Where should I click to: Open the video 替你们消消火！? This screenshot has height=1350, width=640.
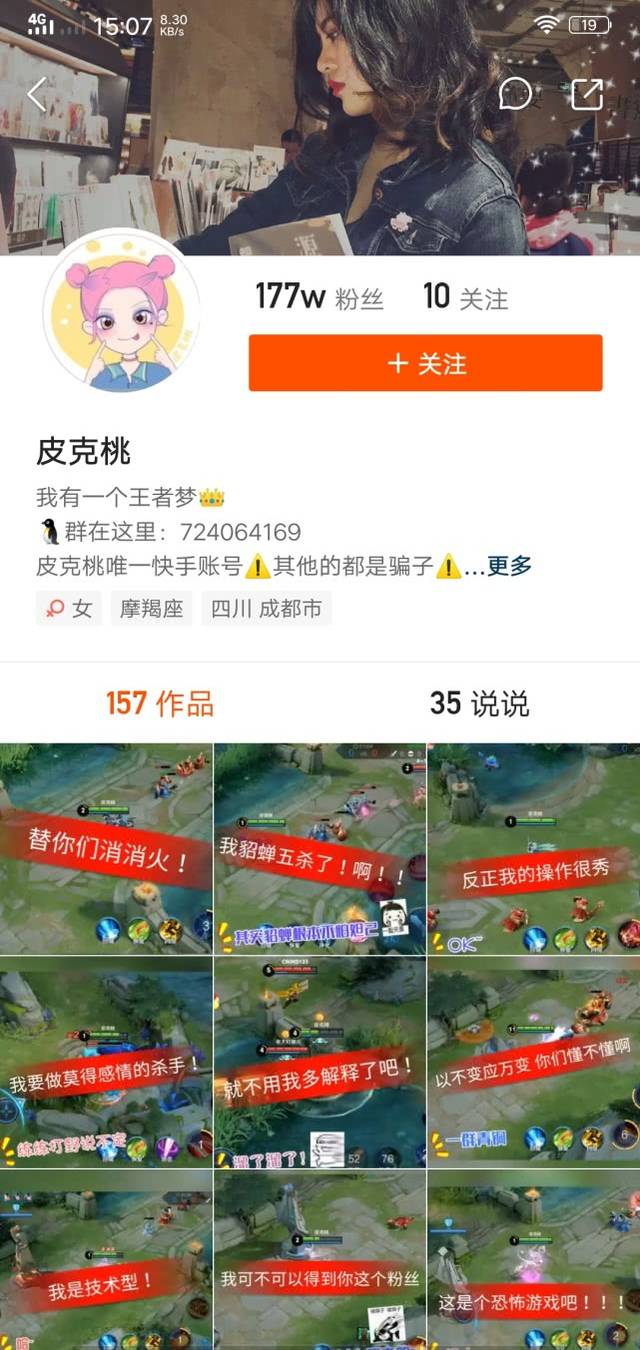pyautogui.click(x=106, y=848)
